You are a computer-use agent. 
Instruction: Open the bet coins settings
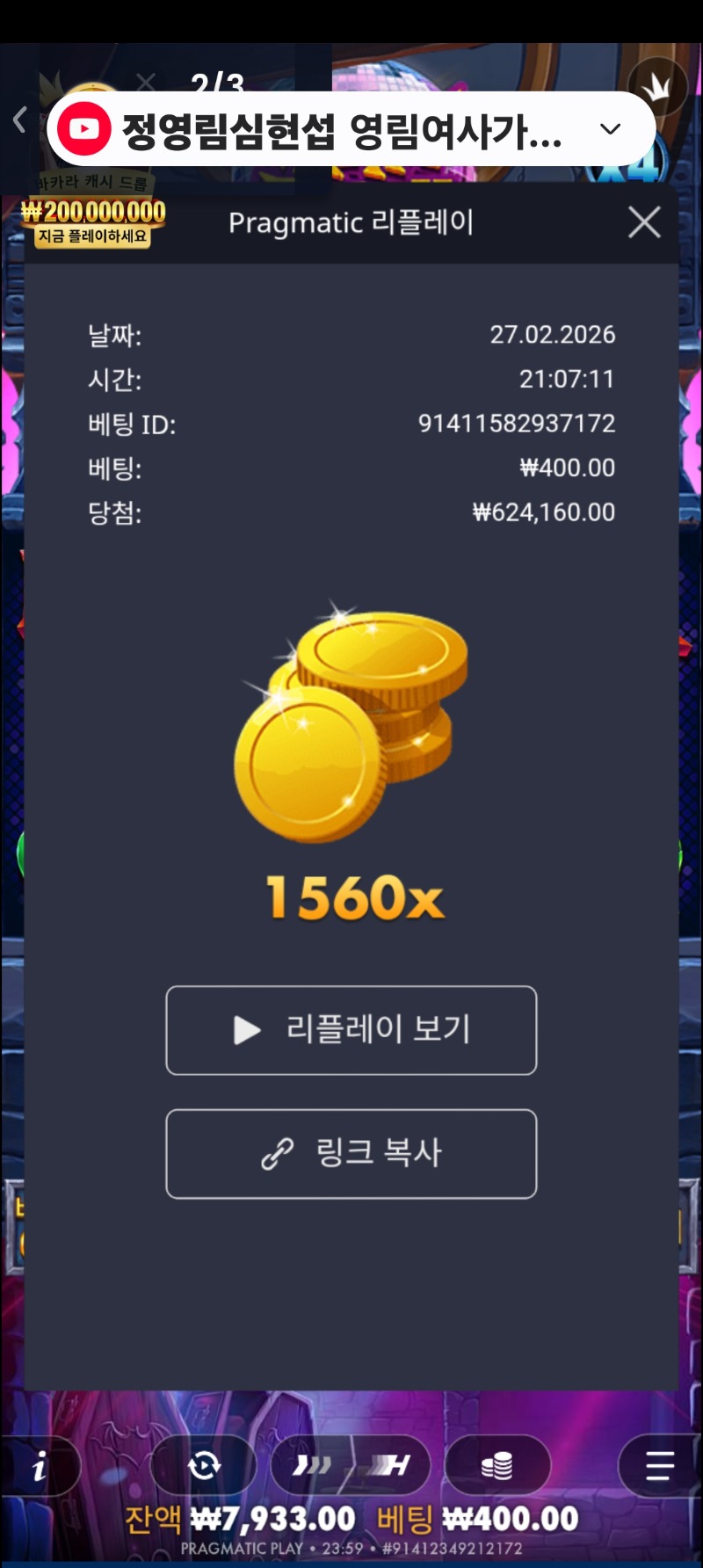click(497, 1465)
